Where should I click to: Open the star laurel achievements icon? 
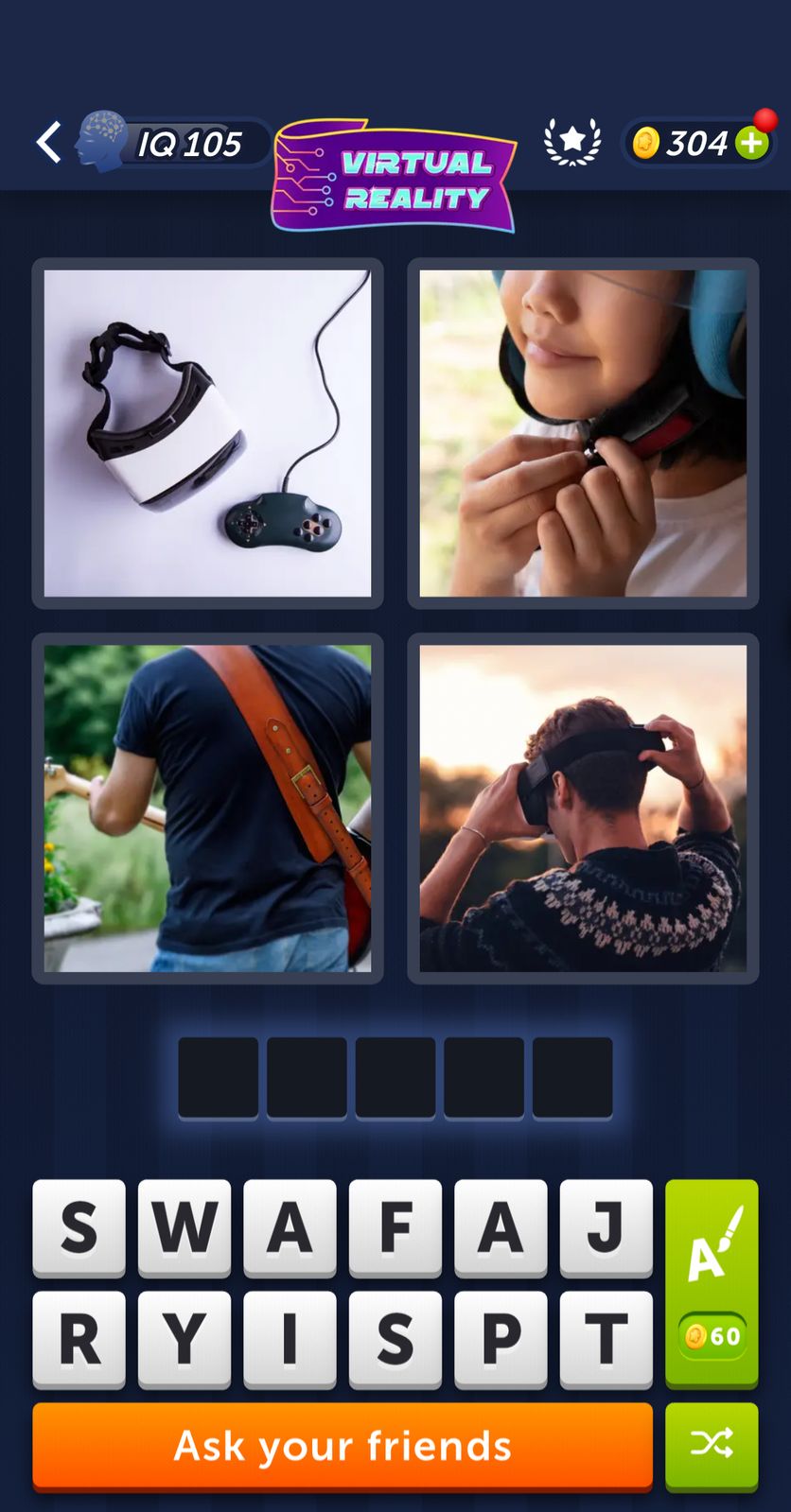click(x=572, y=142)
